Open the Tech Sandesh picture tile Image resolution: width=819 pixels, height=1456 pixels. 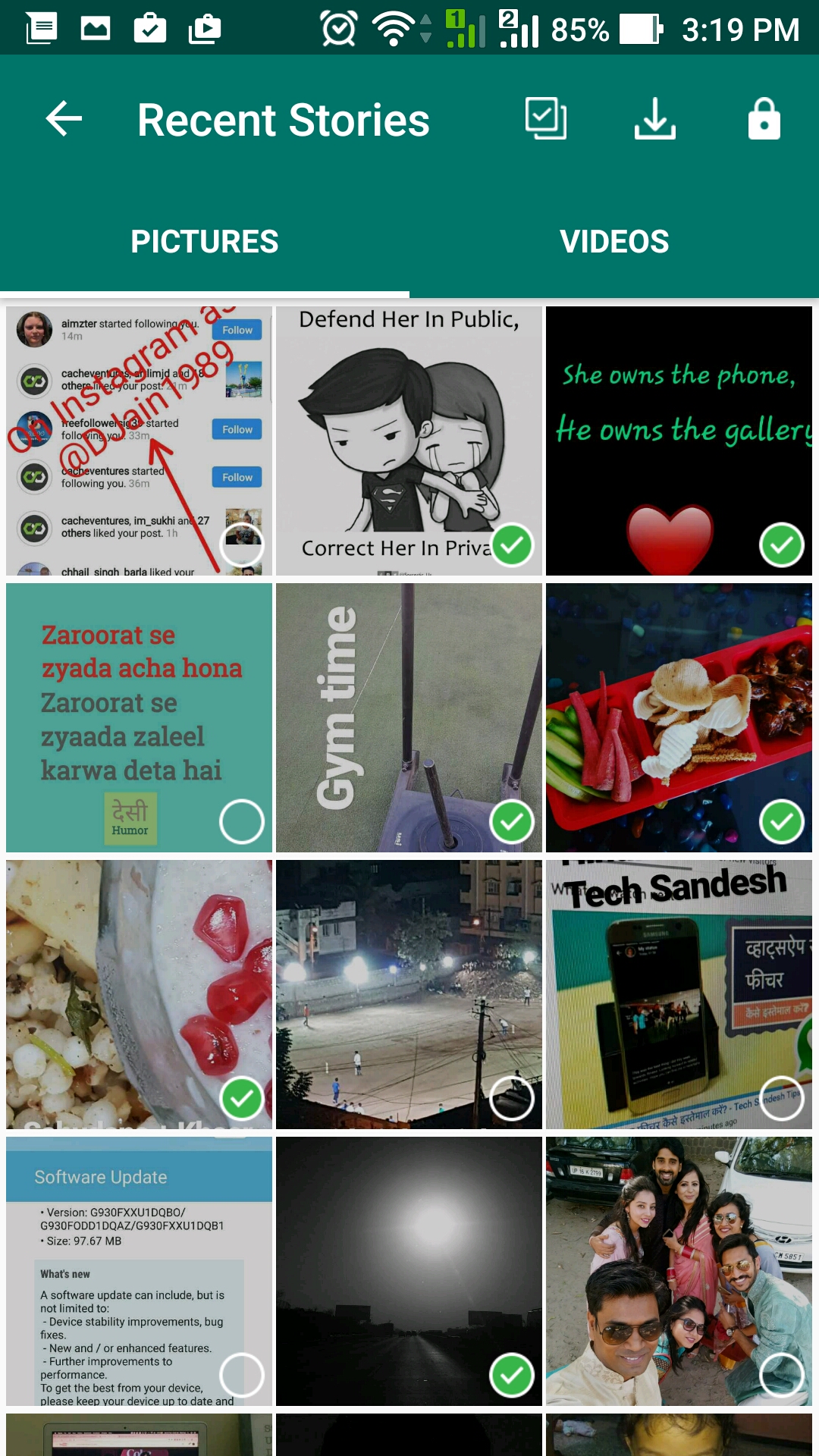tap(679, 994)
